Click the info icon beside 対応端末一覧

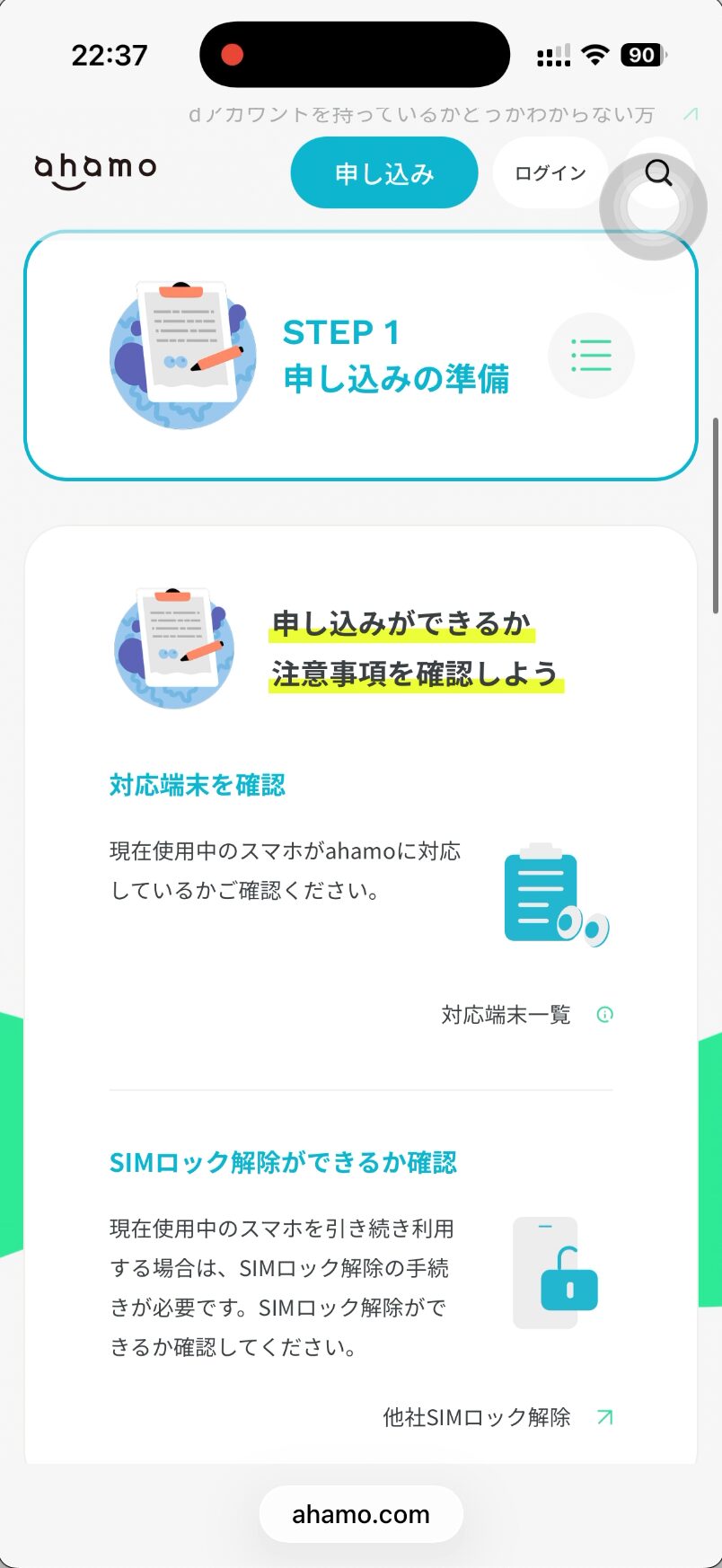coord(604,1014)
